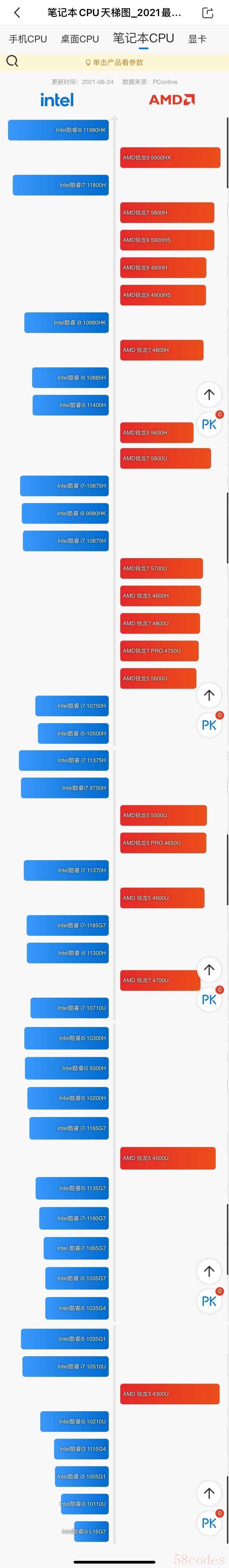Switch to the 桌面CPU tab
Image resolution: width=229 pixels, height=1568 pixels.
79,39
